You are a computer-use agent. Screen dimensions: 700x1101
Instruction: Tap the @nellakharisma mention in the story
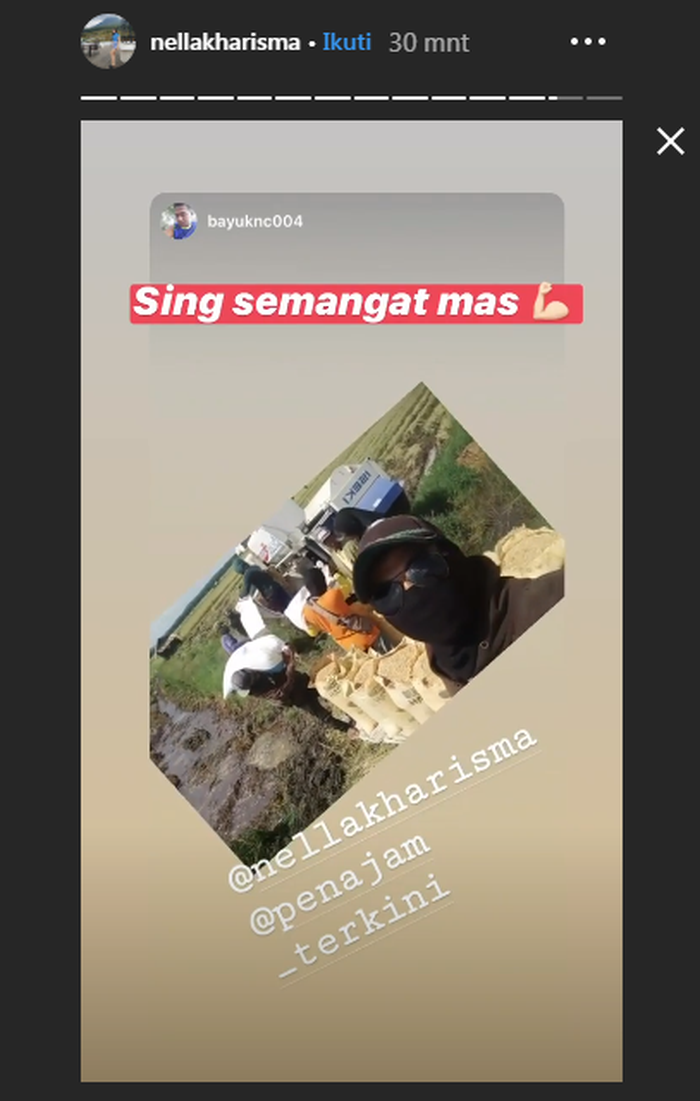(385, 806)
